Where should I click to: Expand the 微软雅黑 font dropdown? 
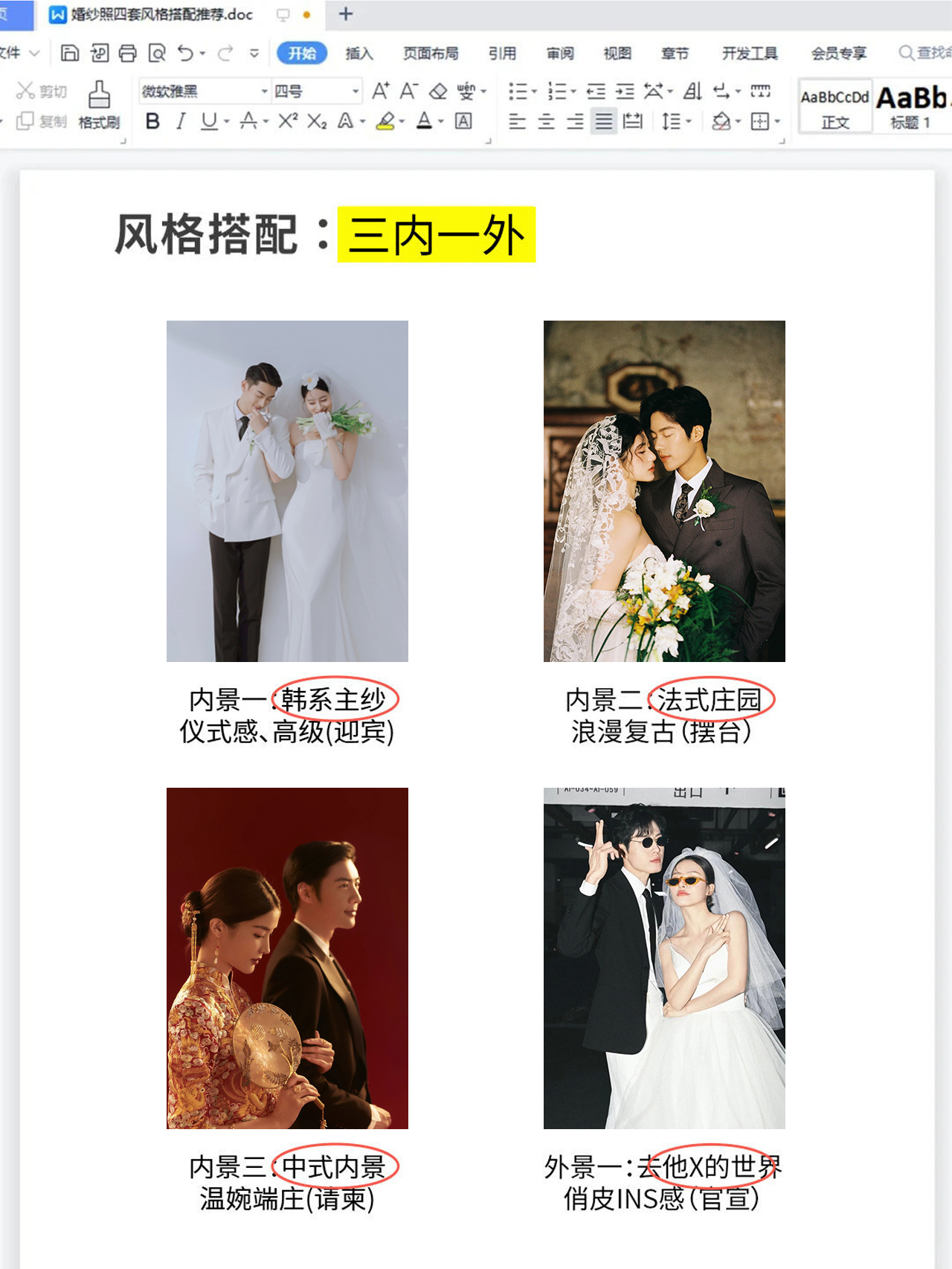(x=264, y=91)
